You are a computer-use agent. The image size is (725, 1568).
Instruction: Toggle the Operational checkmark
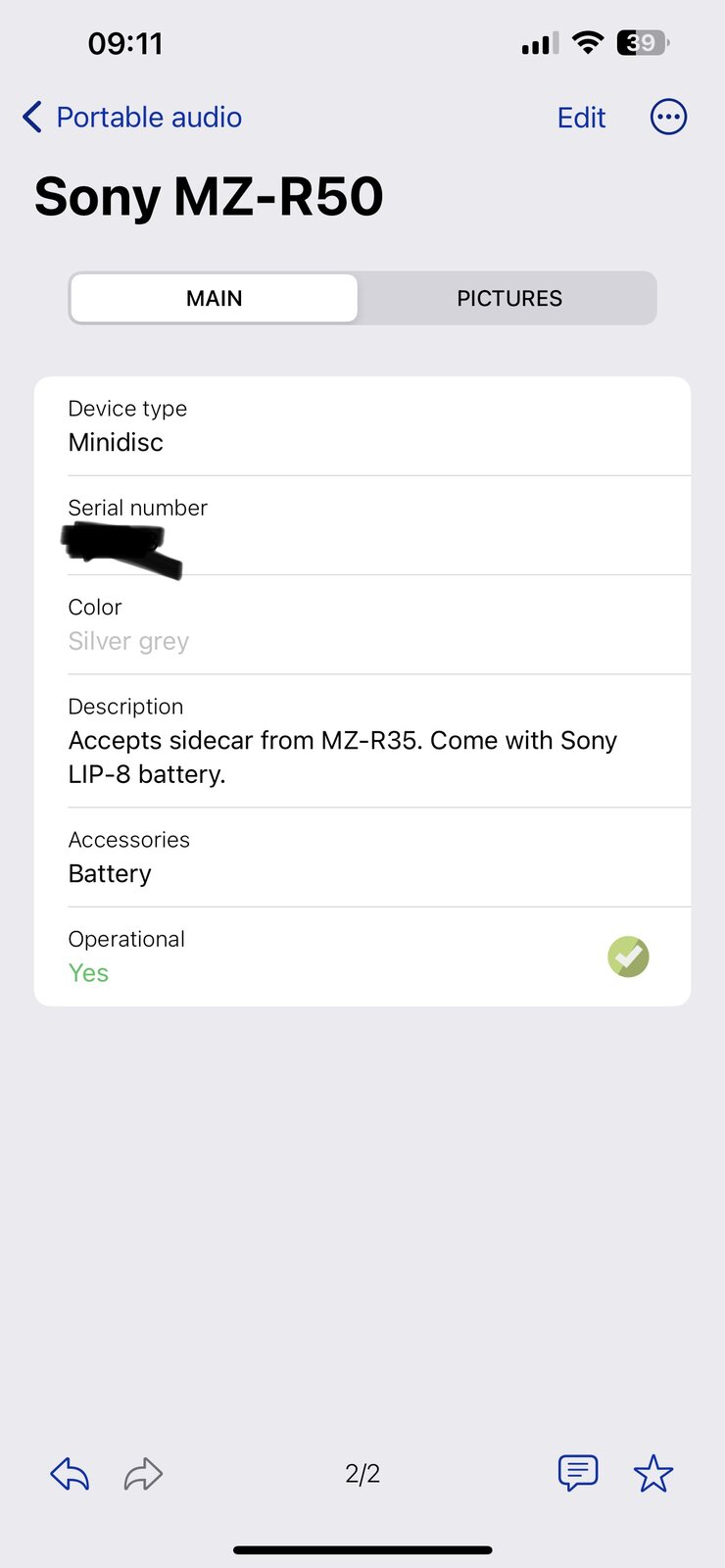click(628, 956)
